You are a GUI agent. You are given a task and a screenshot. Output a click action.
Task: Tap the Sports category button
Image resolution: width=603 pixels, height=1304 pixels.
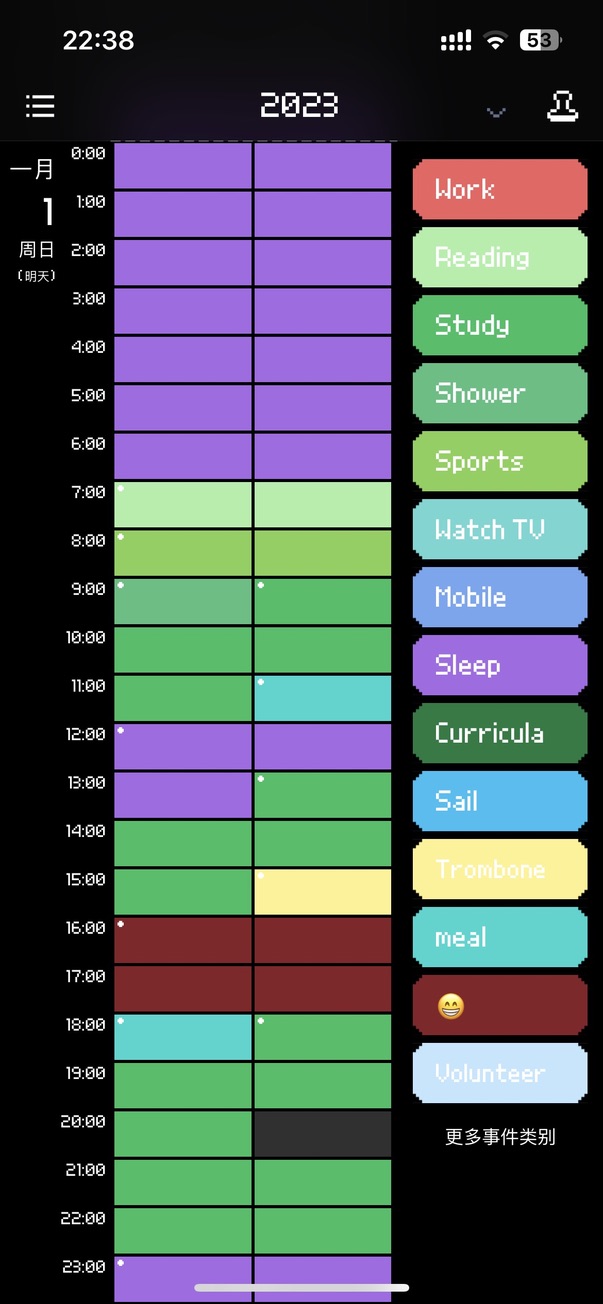coord(499,461)
